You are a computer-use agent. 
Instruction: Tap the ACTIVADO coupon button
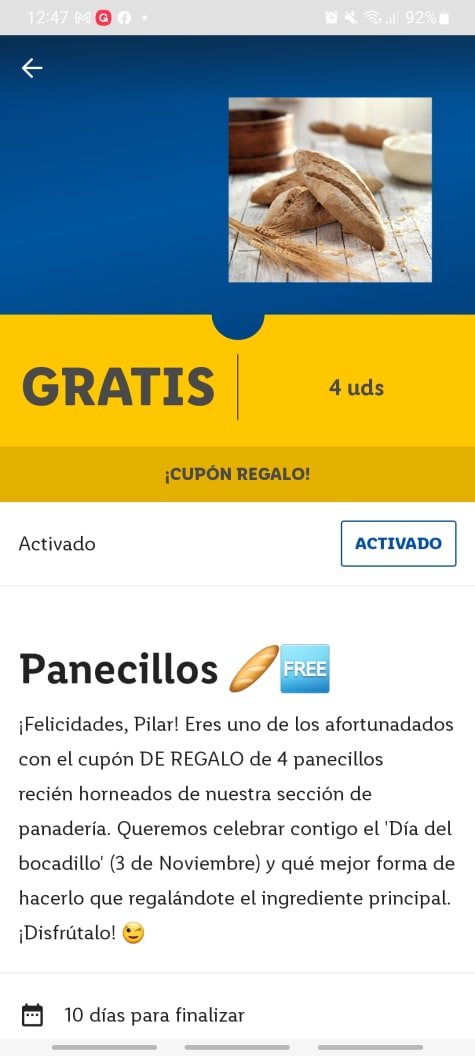398,543
